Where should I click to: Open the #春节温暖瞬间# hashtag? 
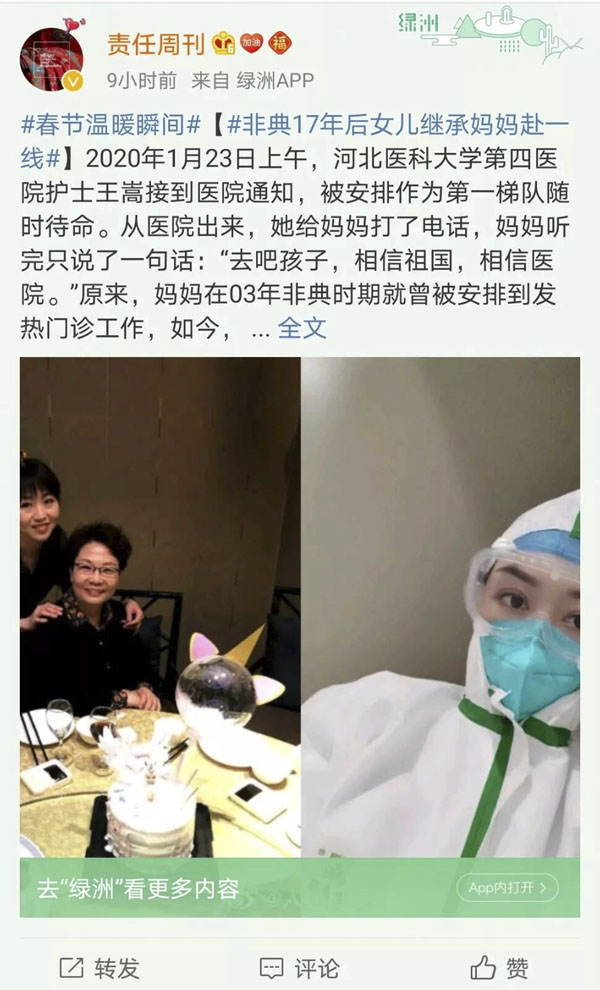pos(112,129)
